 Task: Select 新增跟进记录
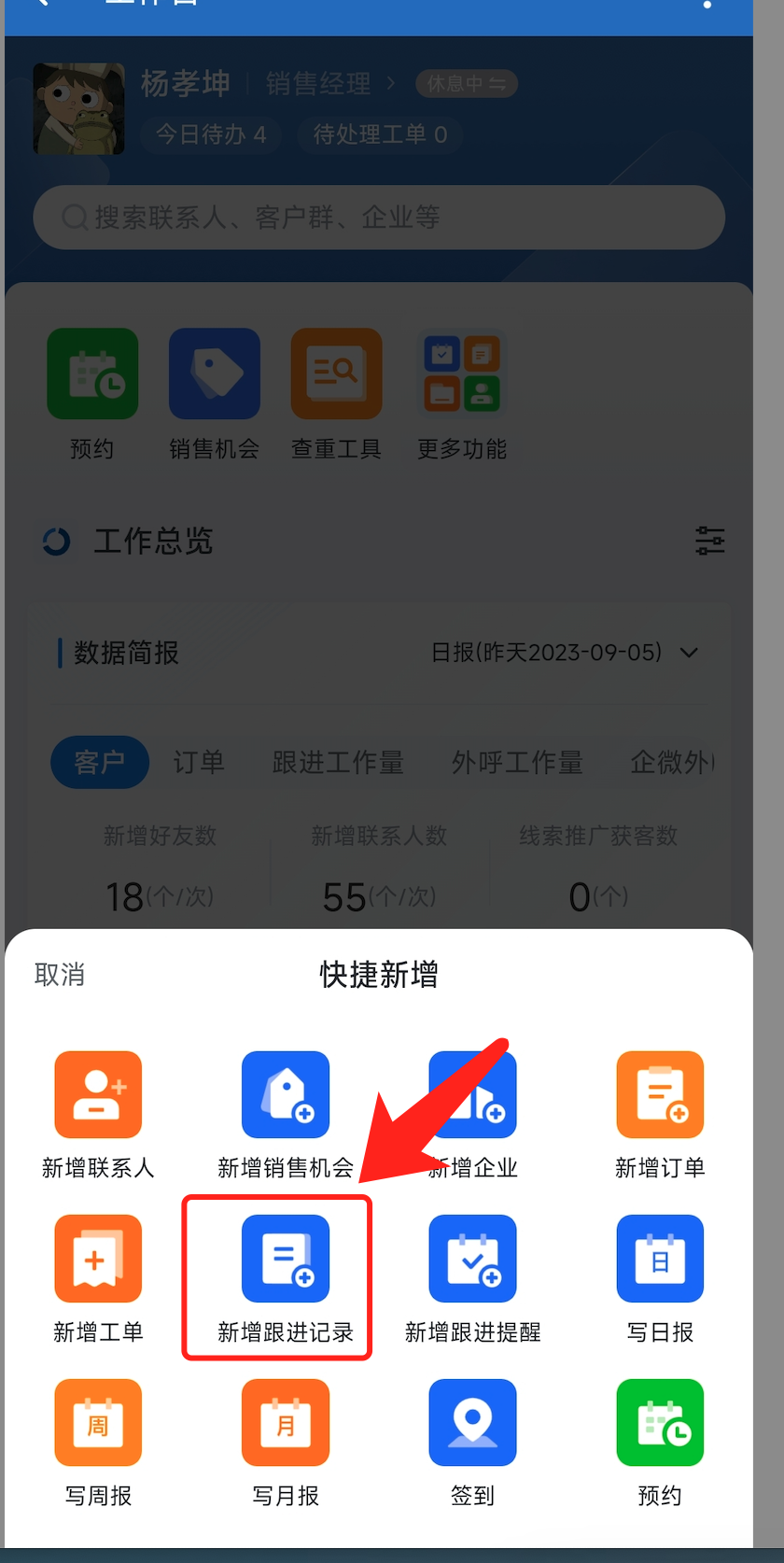click(x=286, y=1259)
